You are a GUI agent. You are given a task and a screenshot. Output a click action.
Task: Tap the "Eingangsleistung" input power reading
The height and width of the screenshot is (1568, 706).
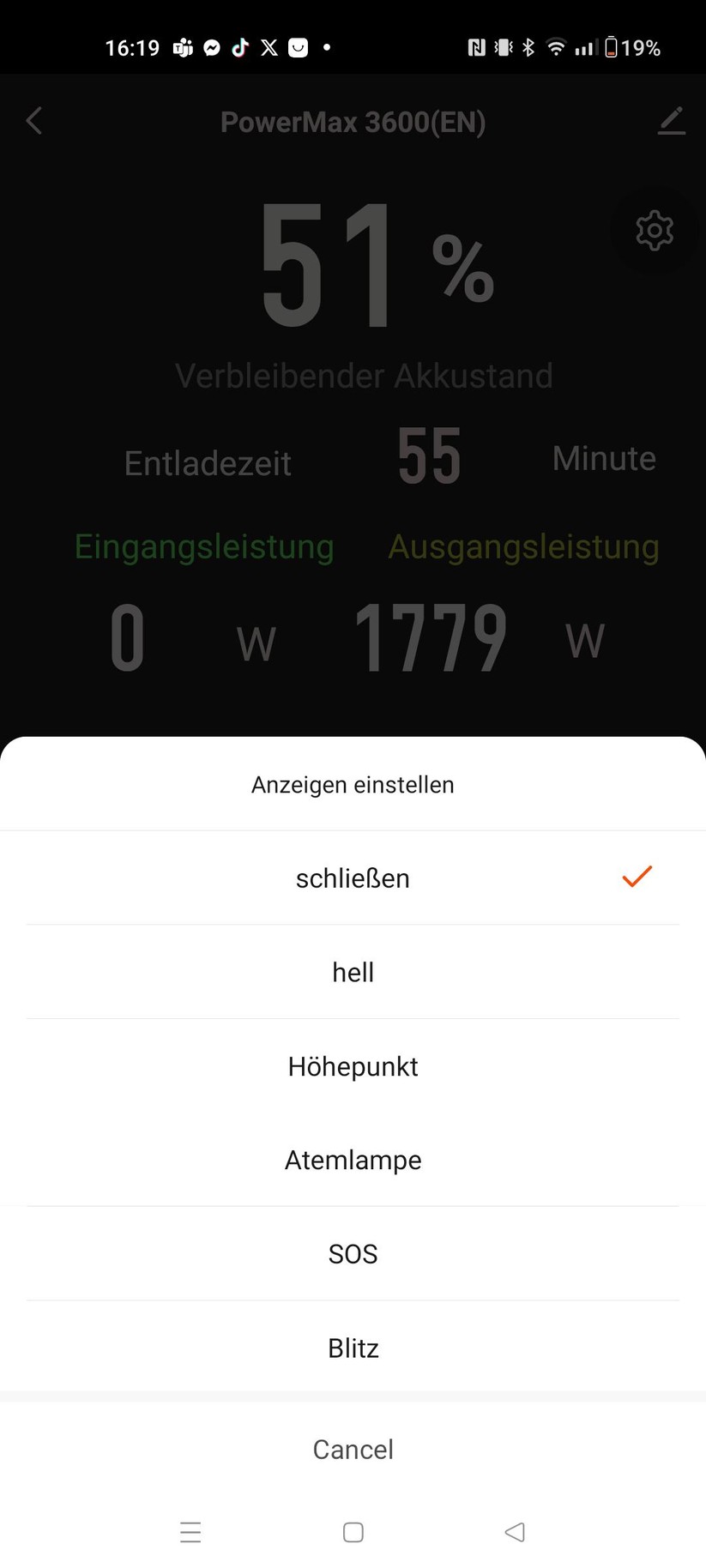tap(204, 546)
